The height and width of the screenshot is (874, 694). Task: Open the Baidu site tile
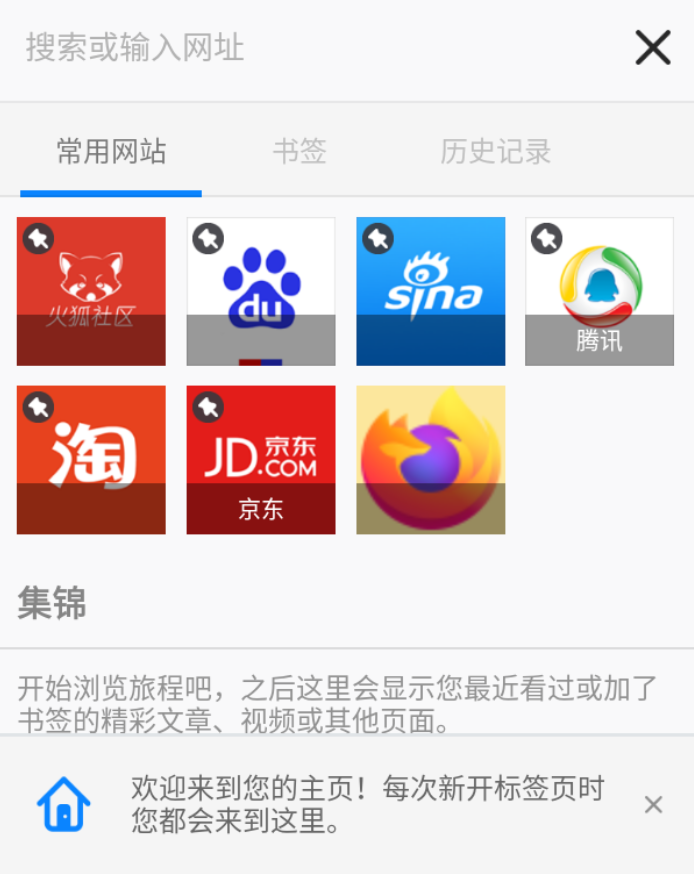pos(261,291)
